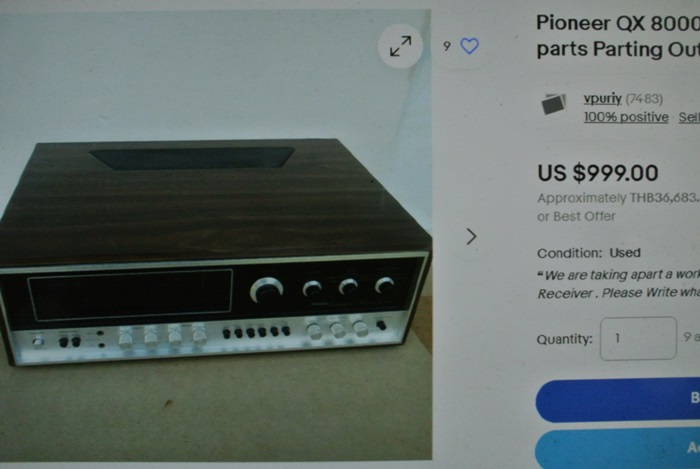View the 100% positive feedback page

(625, 117)
